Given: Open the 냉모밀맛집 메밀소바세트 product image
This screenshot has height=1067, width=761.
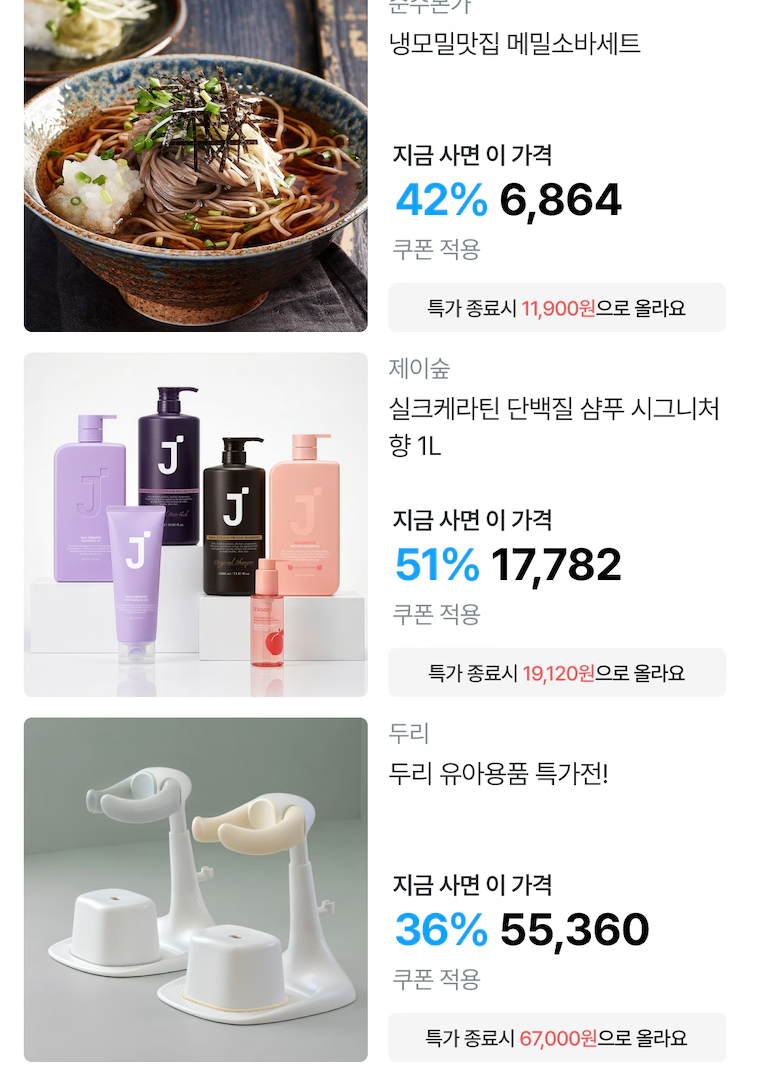Looking at the screenshot, I should click(x=195, y=165).
